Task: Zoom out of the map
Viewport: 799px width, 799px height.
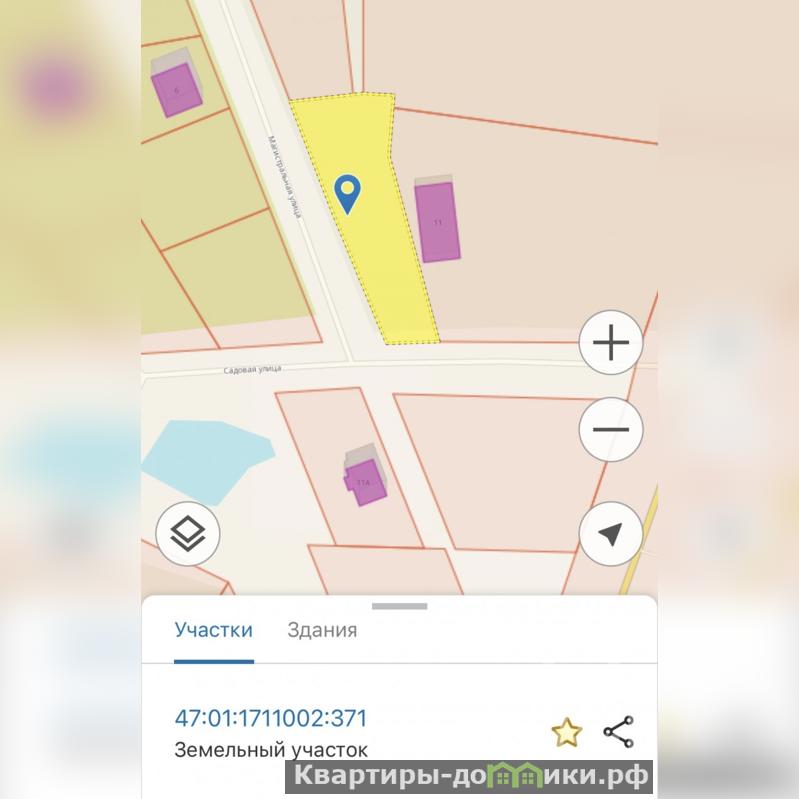Action: [x=610, y=430]
